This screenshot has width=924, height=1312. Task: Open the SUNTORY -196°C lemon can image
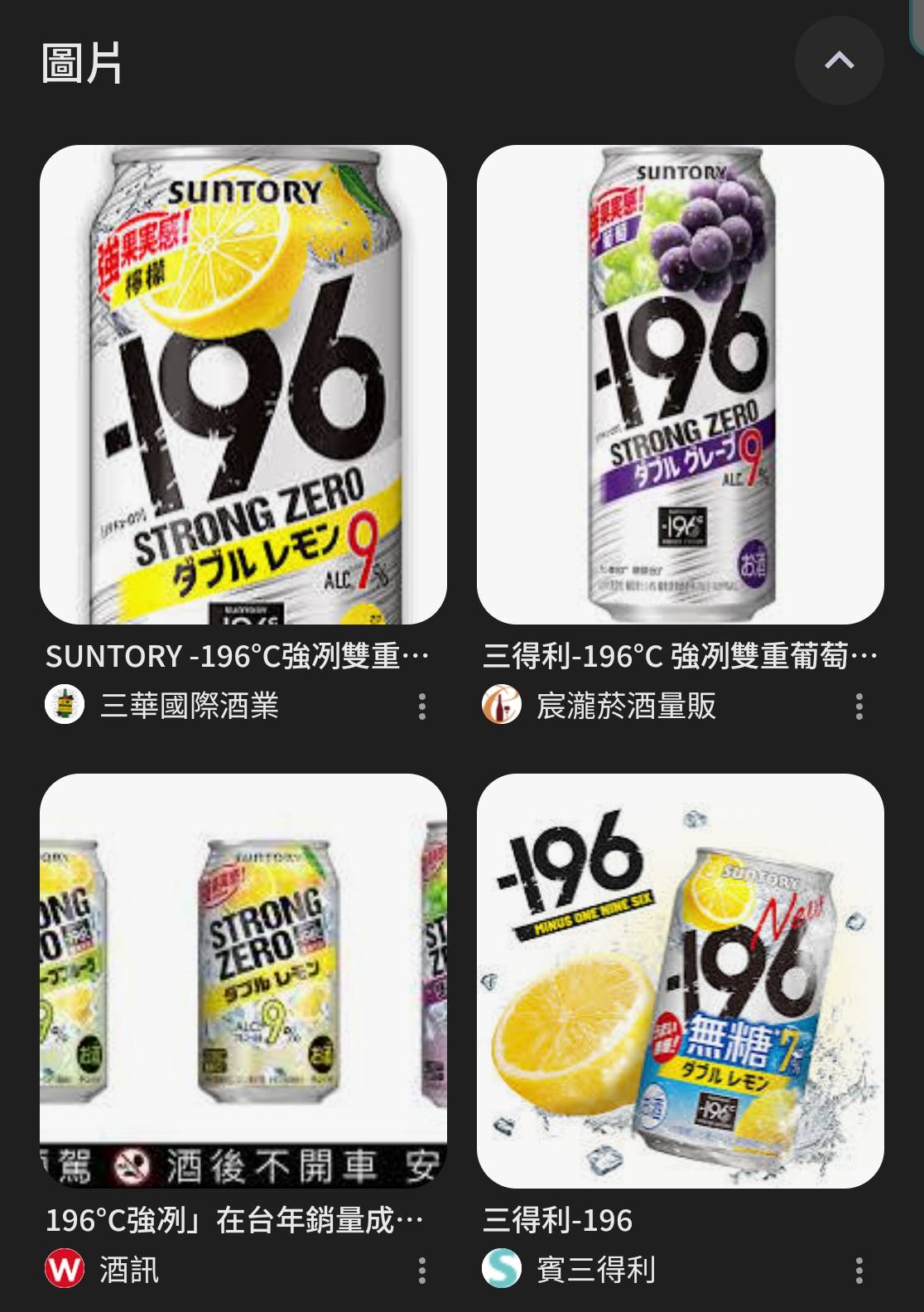[243, 384]
